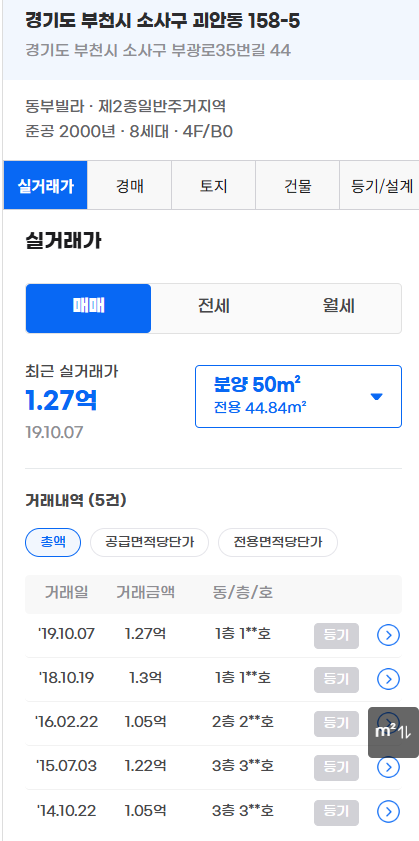Toggle the m² unit conversion button

click(393, 732)
